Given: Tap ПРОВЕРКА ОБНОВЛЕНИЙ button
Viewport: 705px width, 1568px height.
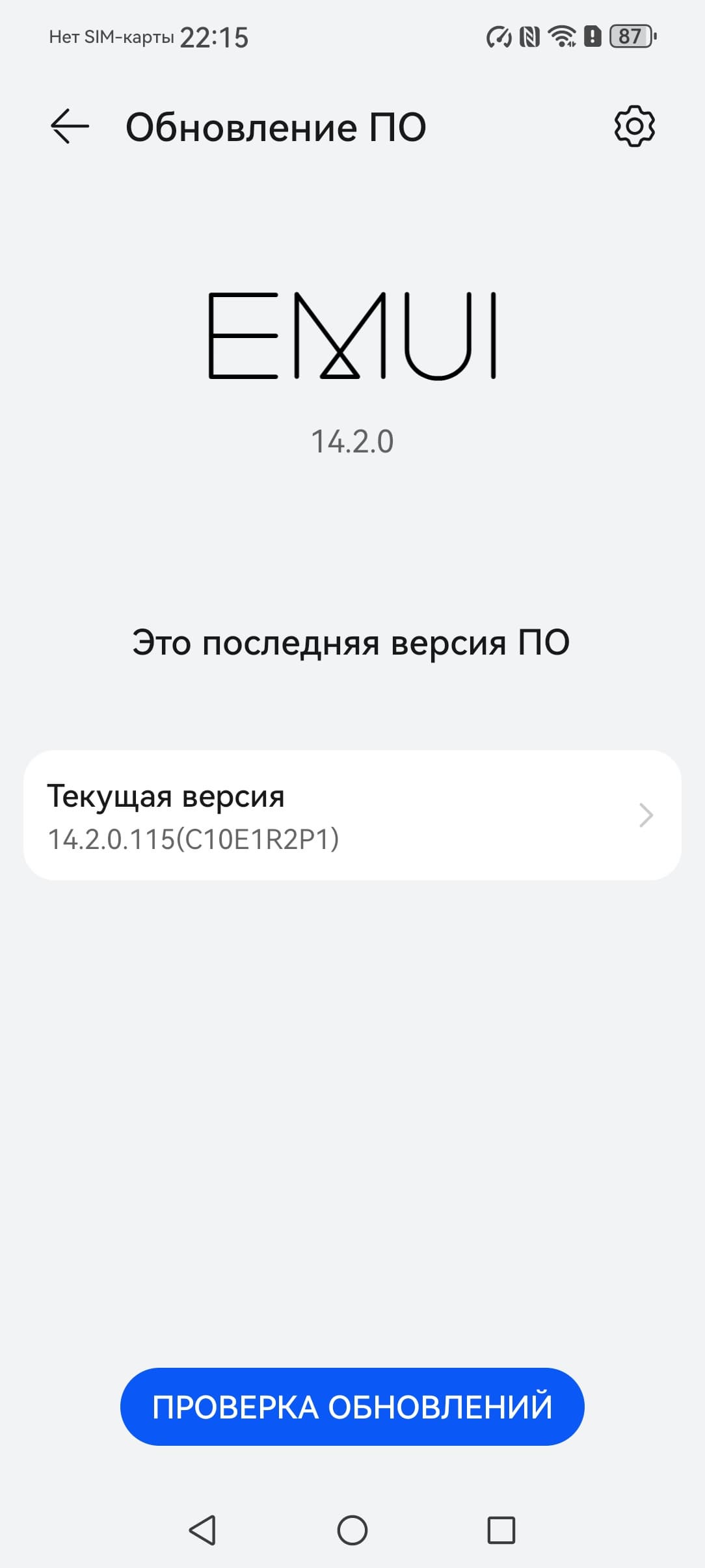Looking at the screenshot, I should 352,1406.
